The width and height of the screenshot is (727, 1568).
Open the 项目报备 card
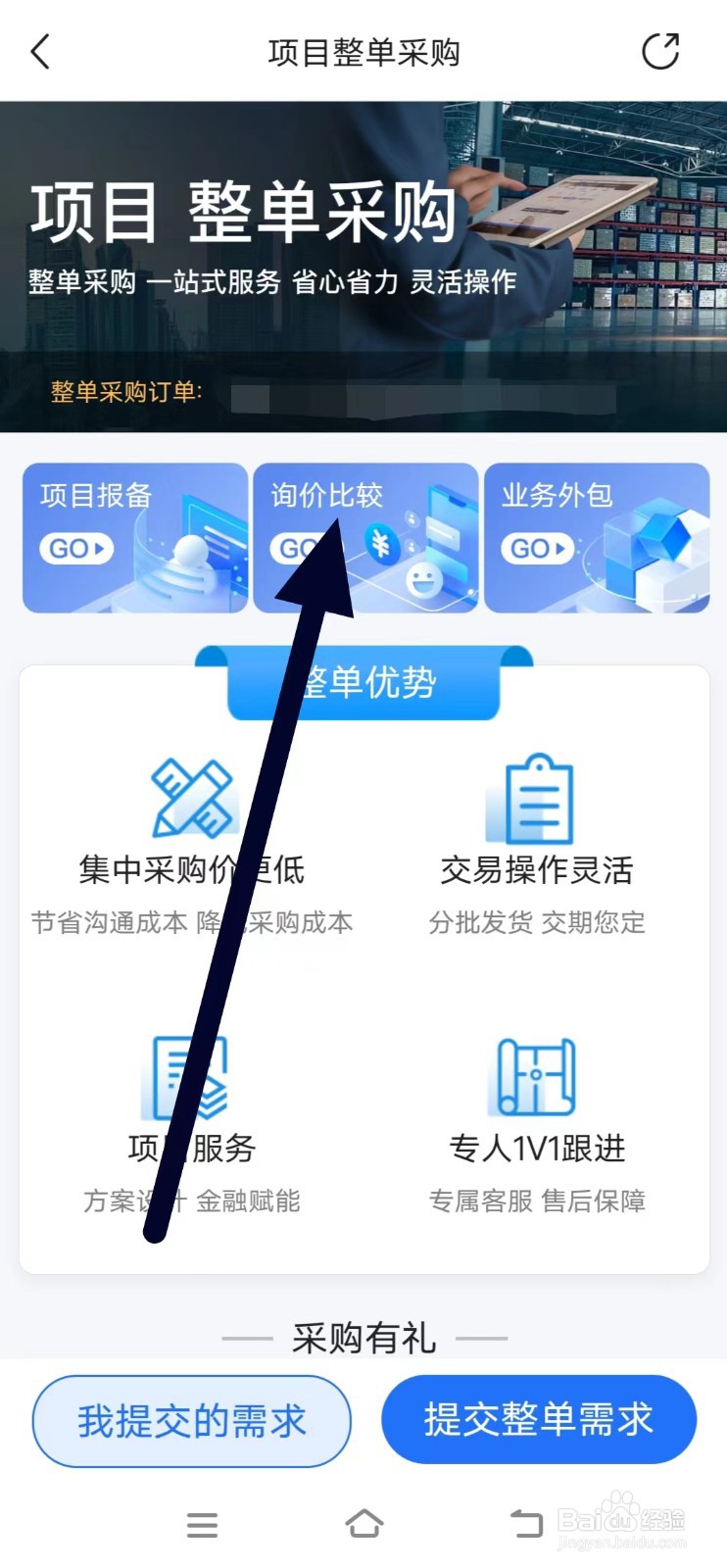coord(134,537)
